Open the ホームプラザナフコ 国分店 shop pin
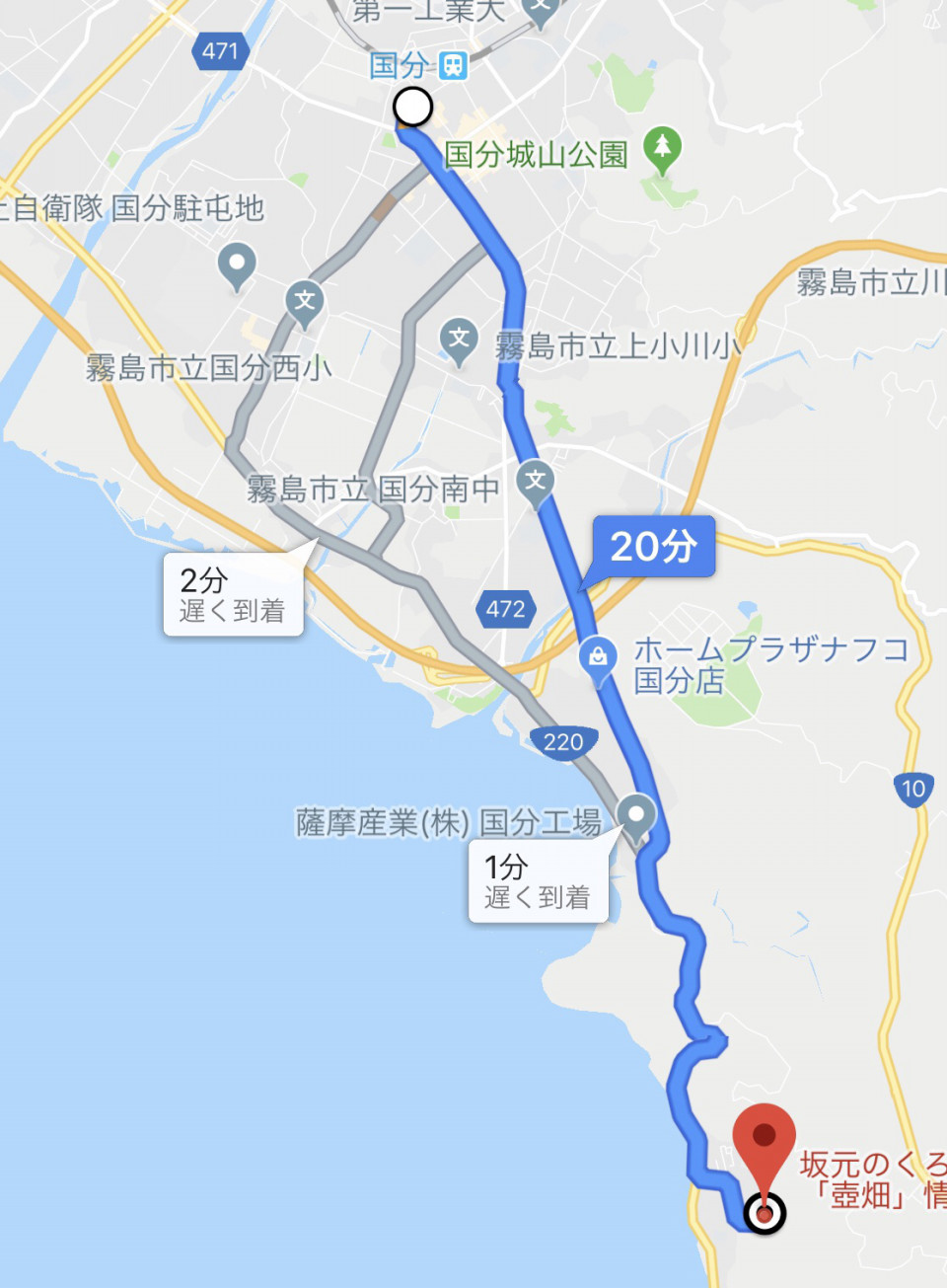 pyautogui.click(x=598, y=658)
